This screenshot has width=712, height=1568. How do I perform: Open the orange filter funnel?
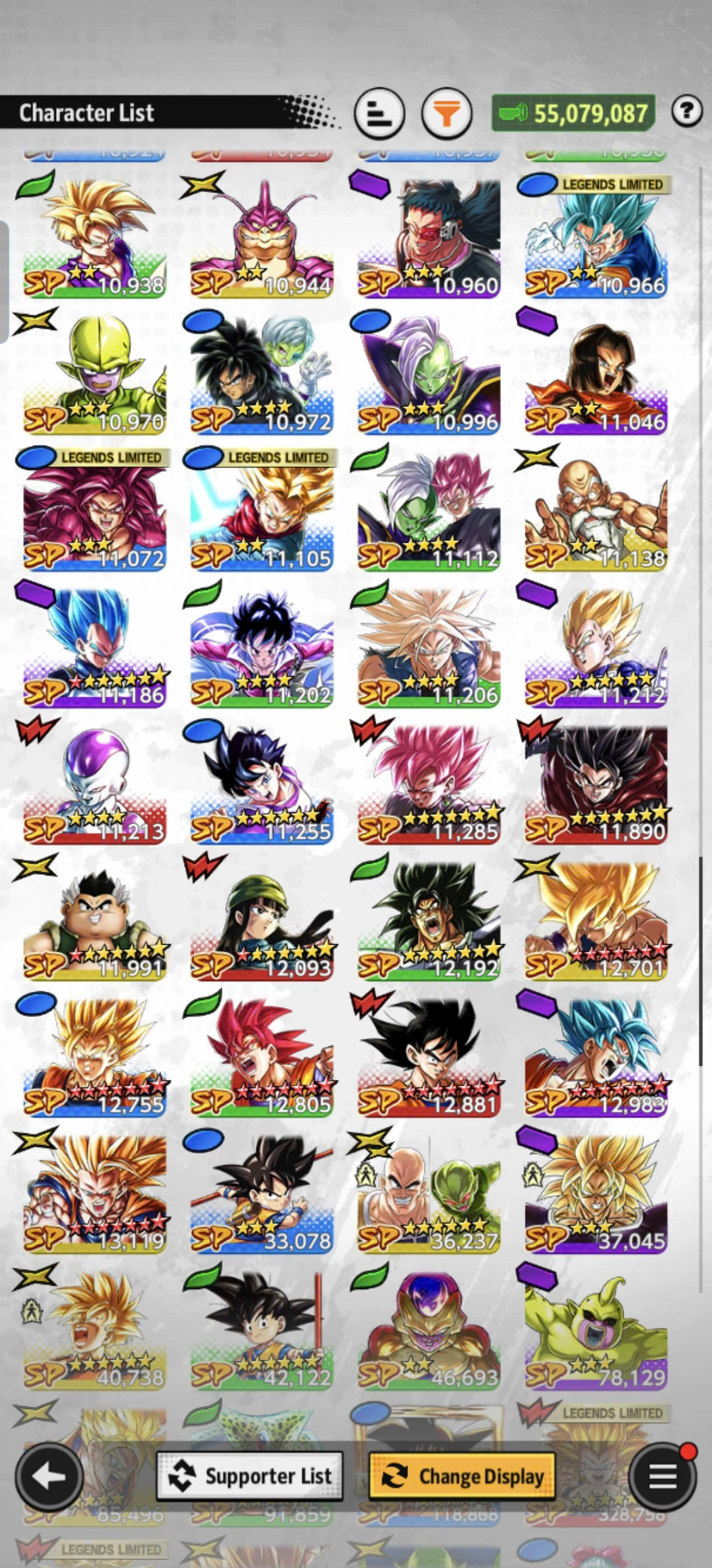coord(447,113)
